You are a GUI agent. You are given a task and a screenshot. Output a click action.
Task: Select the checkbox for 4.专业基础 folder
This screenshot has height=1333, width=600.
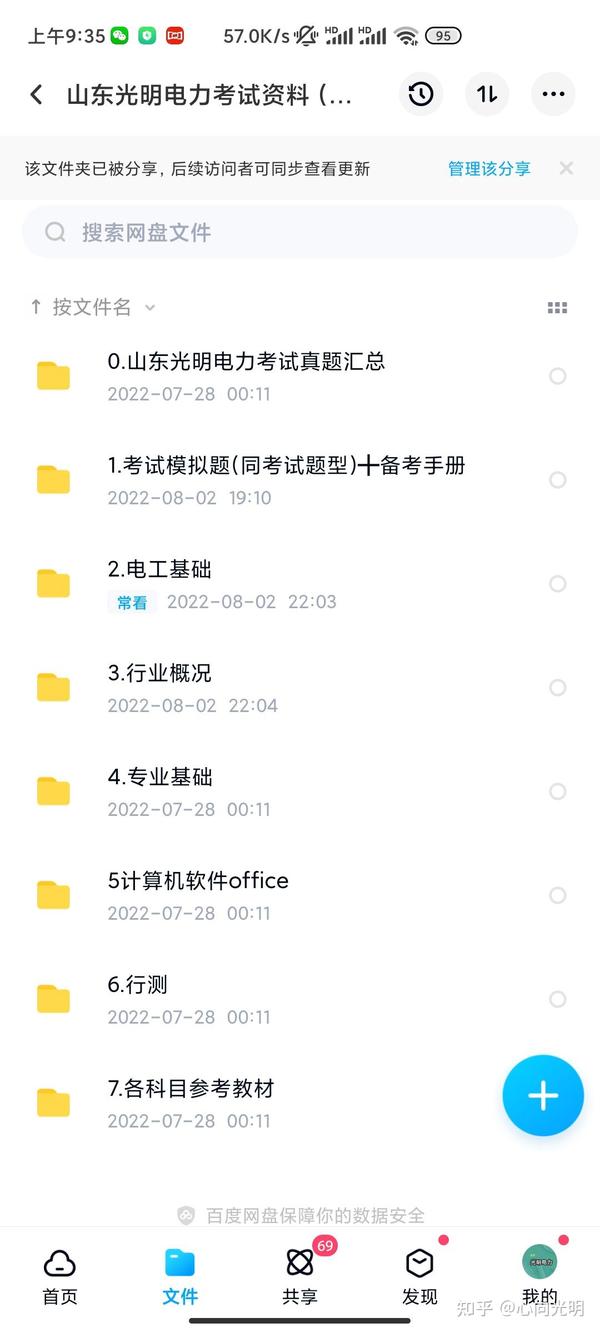coord(558,792)
